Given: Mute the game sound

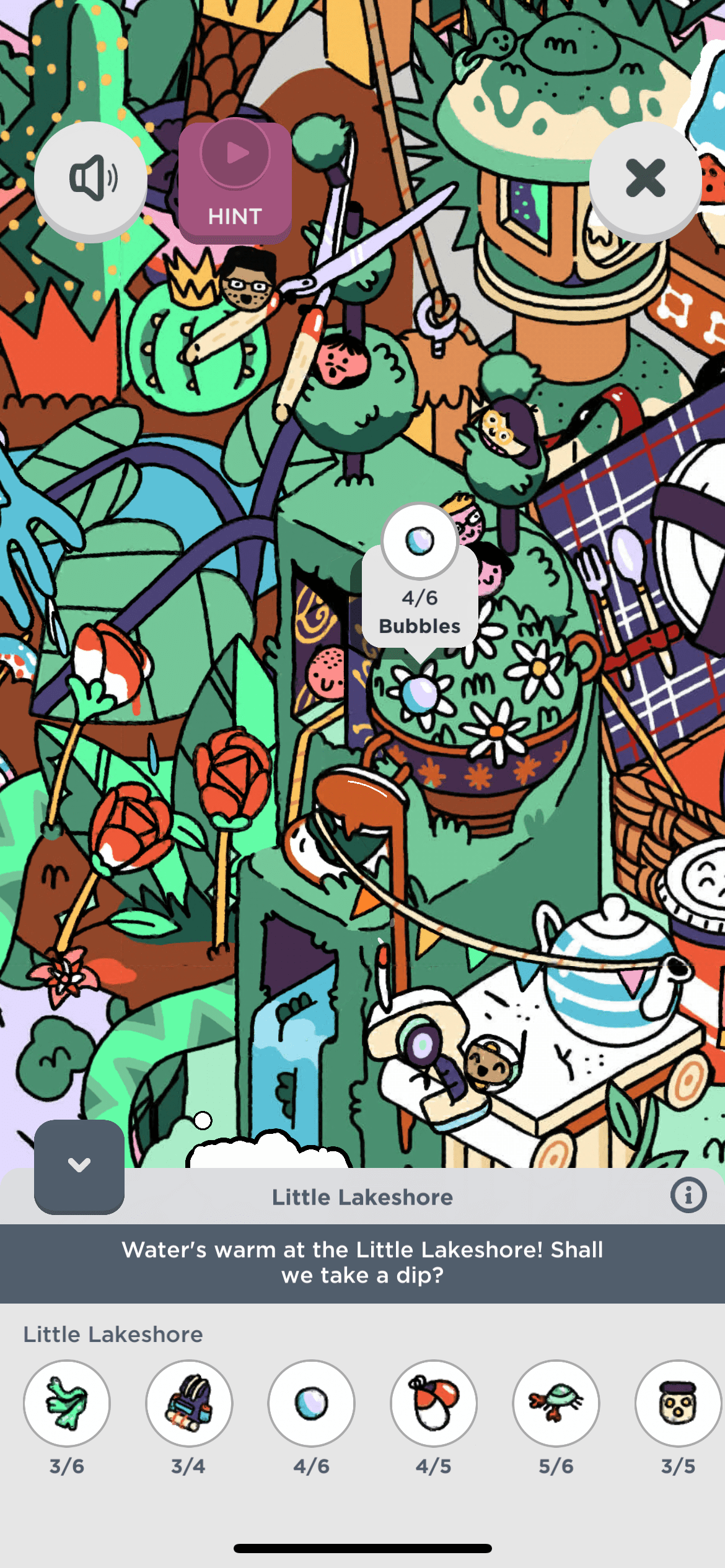Looking at the screenshot, I should point(90,178).
